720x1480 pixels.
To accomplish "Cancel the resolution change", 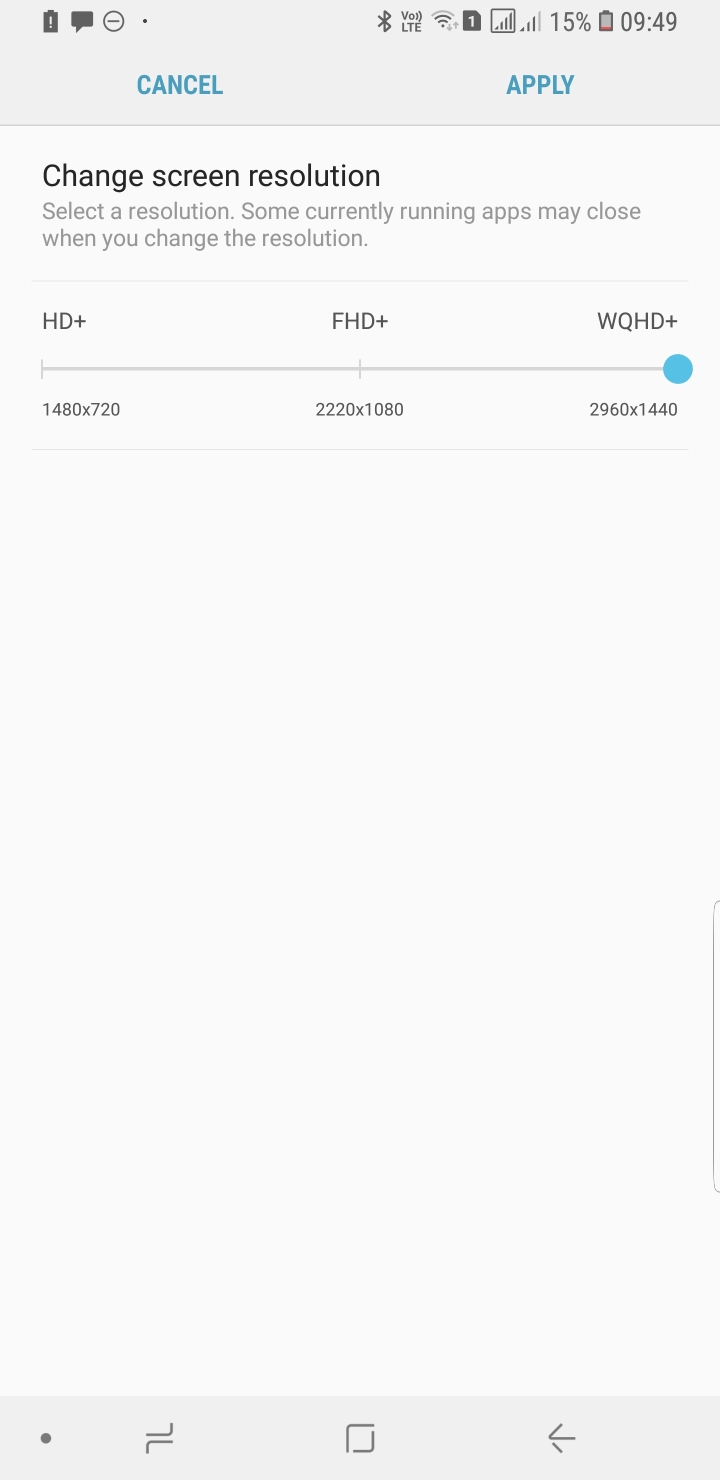I will [180, 85].
